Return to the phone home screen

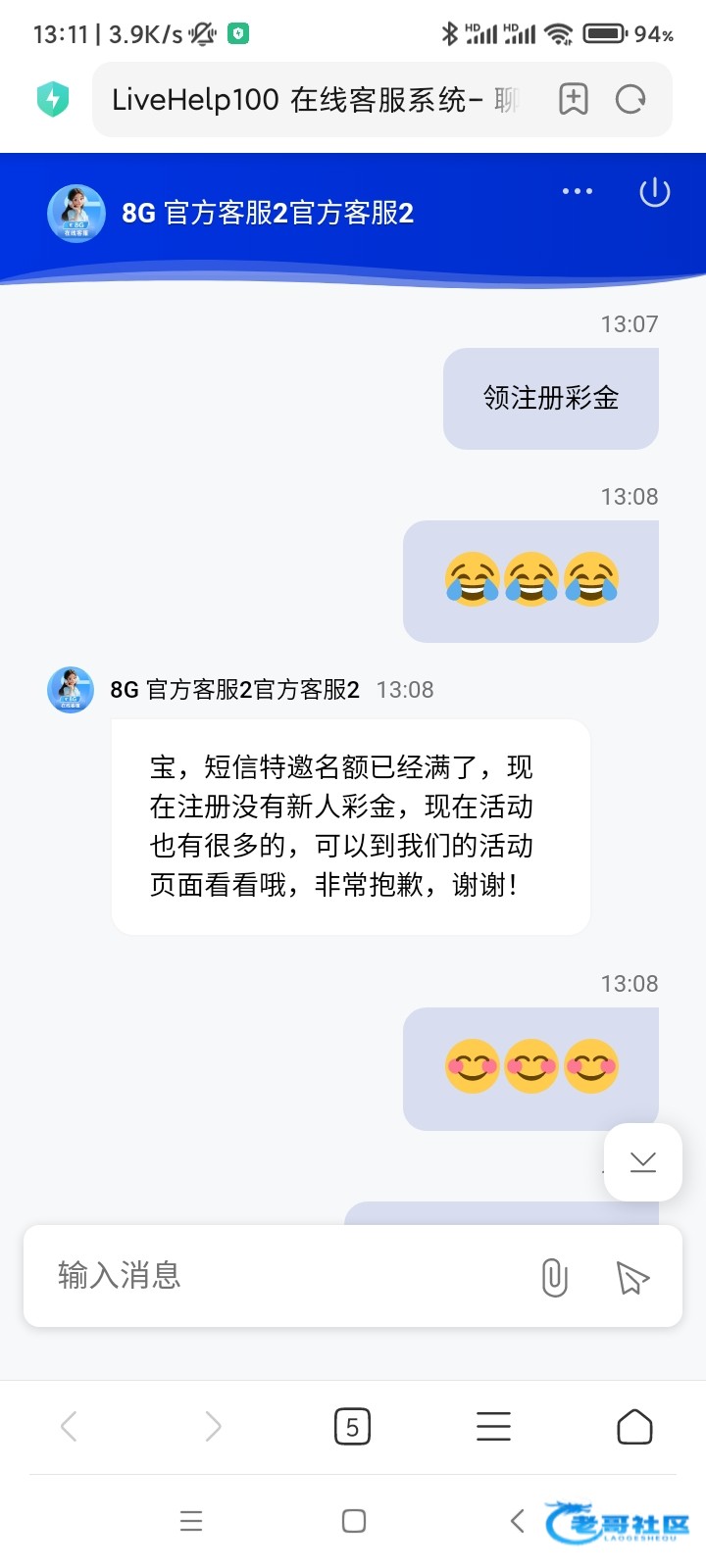(x=354, y=1521)
